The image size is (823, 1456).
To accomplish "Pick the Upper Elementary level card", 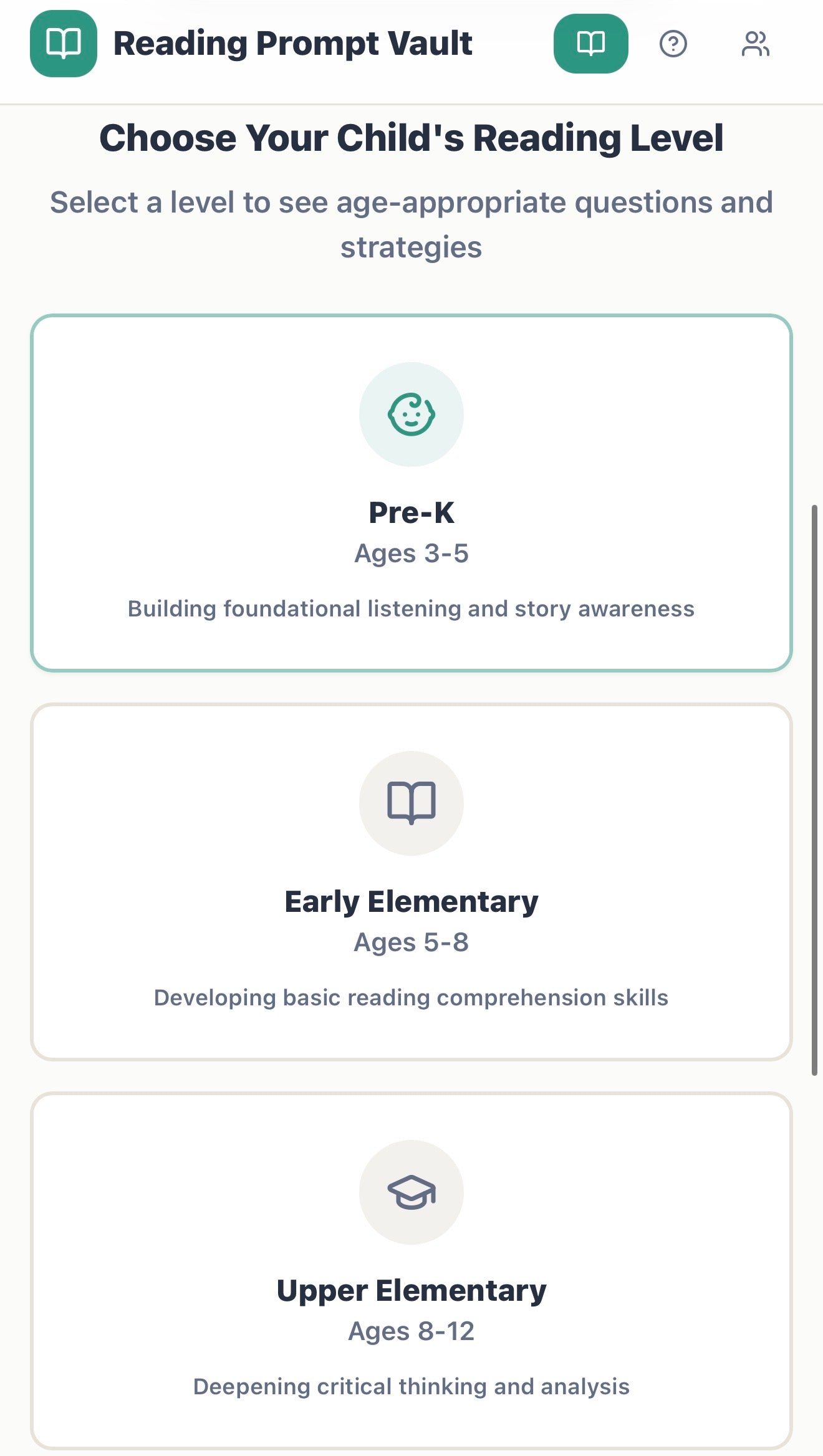I will click(412, 1270).
